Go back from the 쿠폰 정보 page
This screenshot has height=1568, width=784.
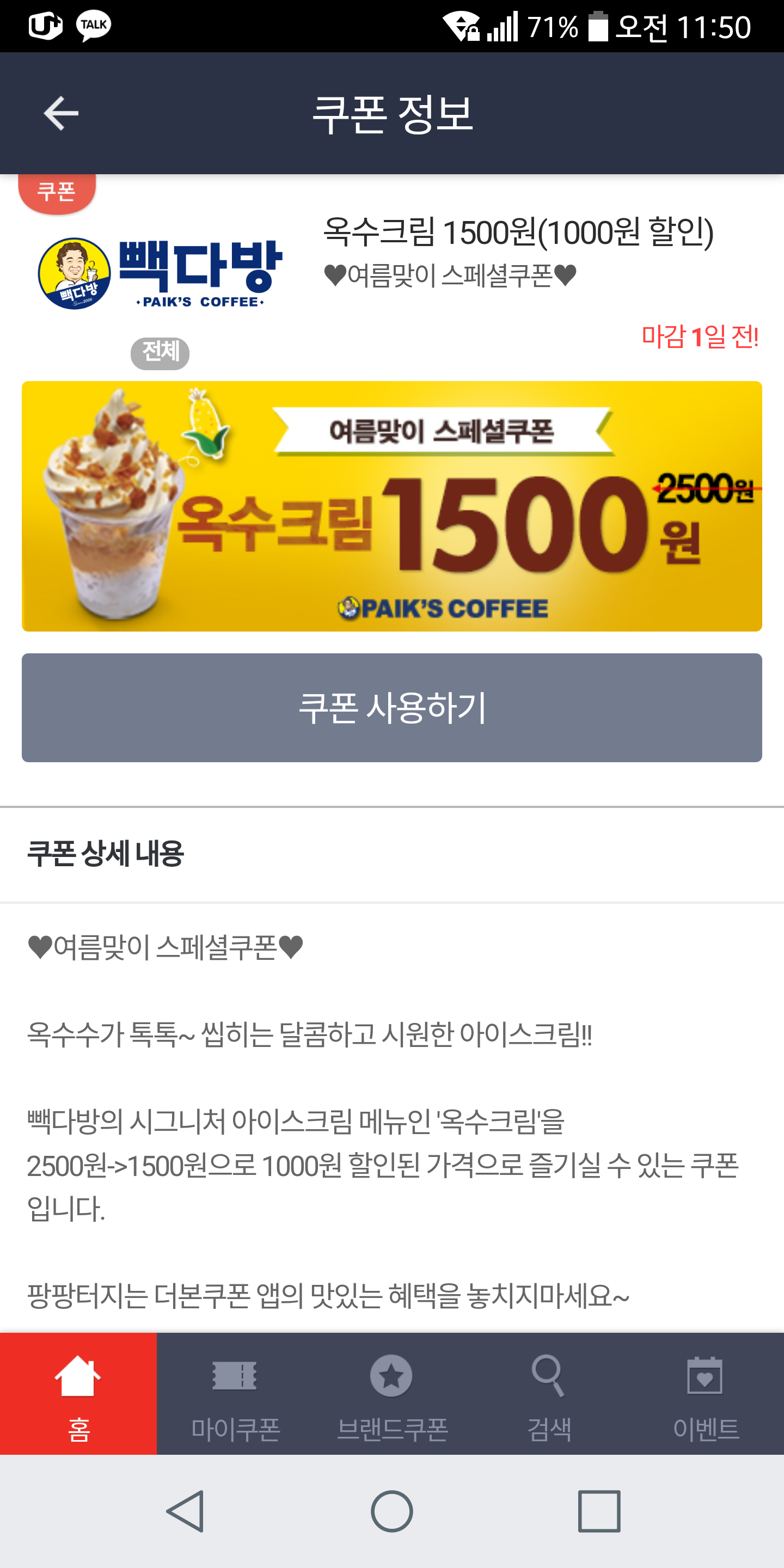tap(61, 113)
